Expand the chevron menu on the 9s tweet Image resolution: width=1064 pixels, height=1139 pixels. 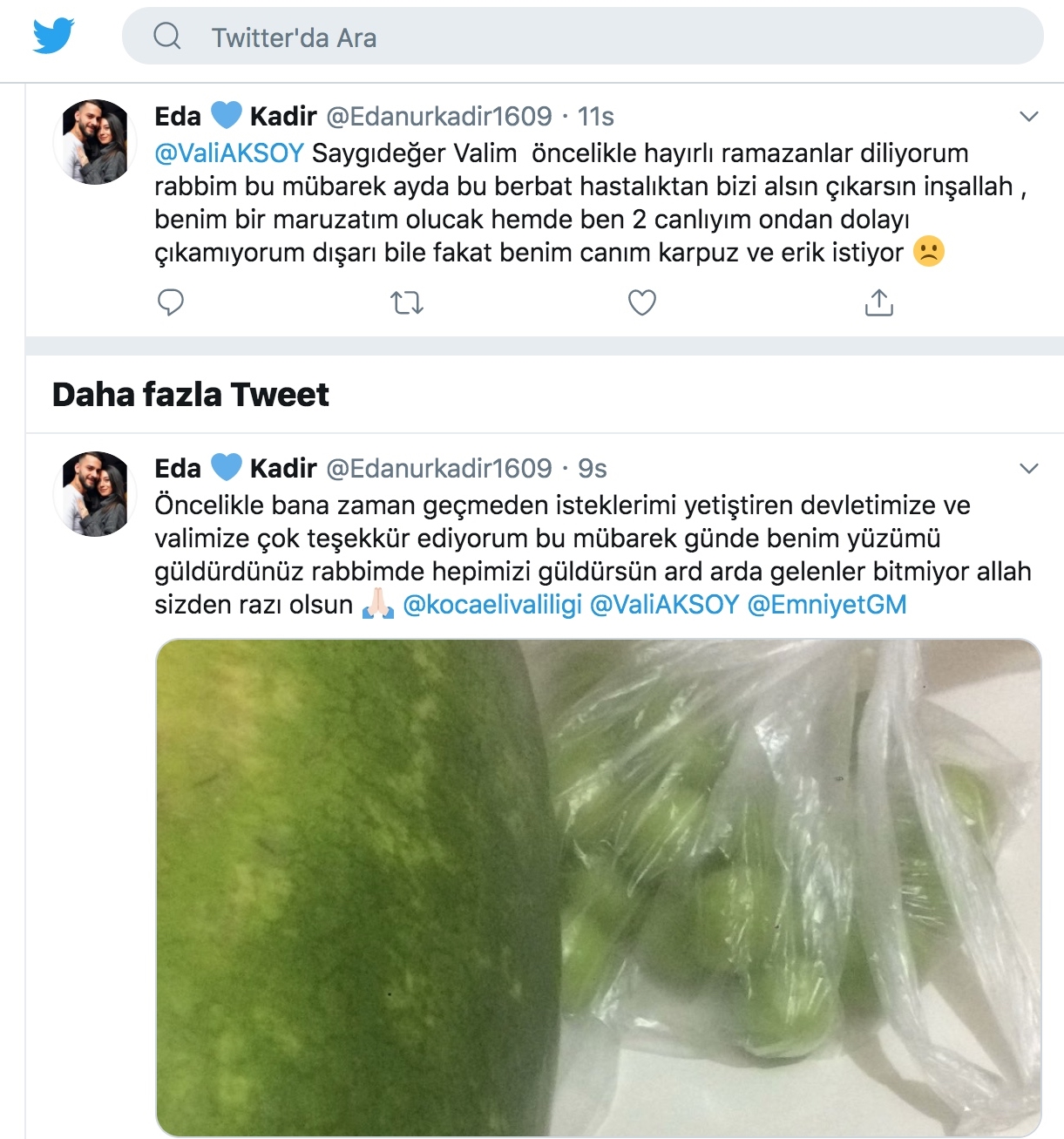[1029, 469]
